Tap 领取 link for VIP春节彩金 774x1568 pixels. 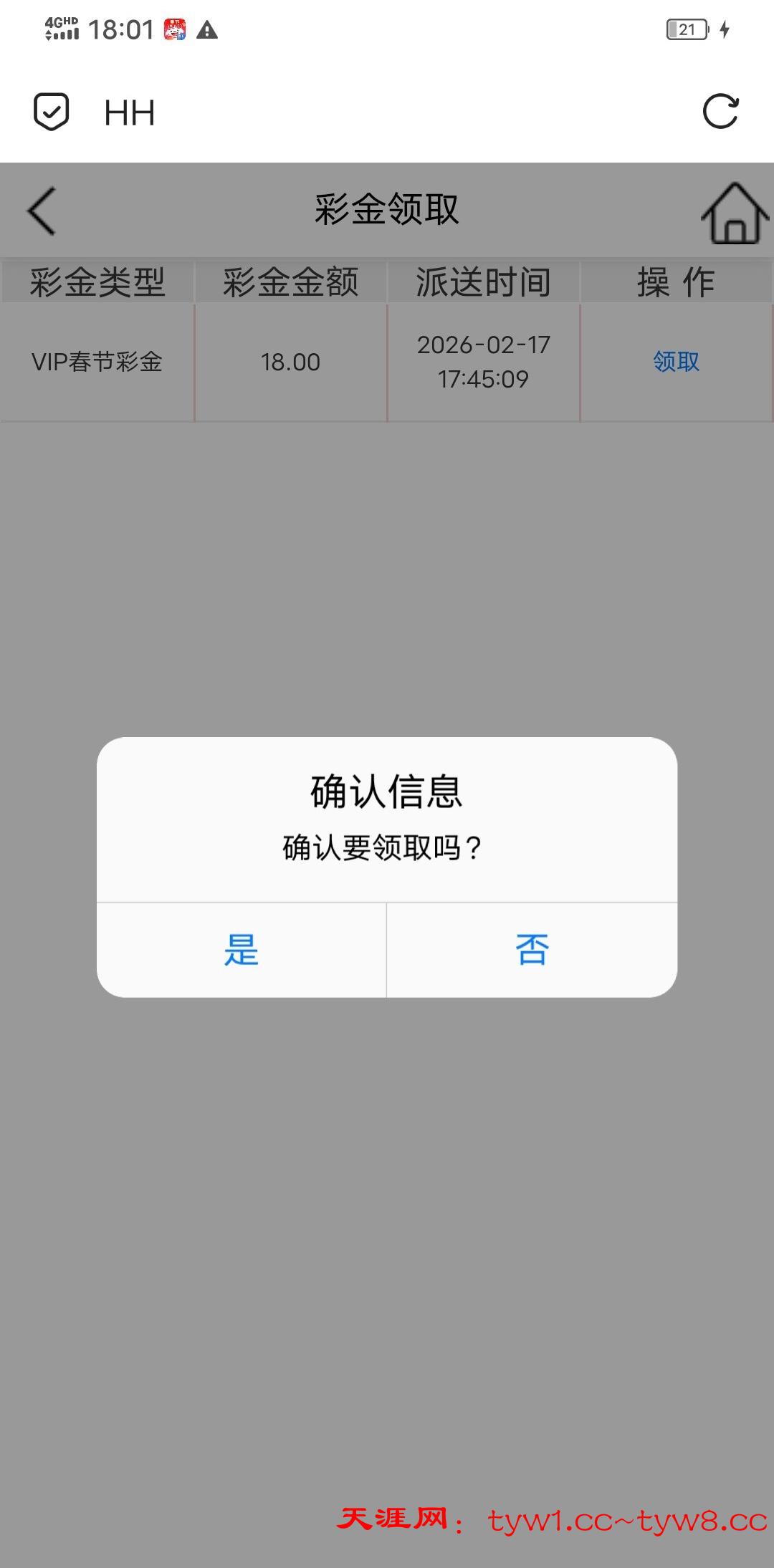point(676,362)
